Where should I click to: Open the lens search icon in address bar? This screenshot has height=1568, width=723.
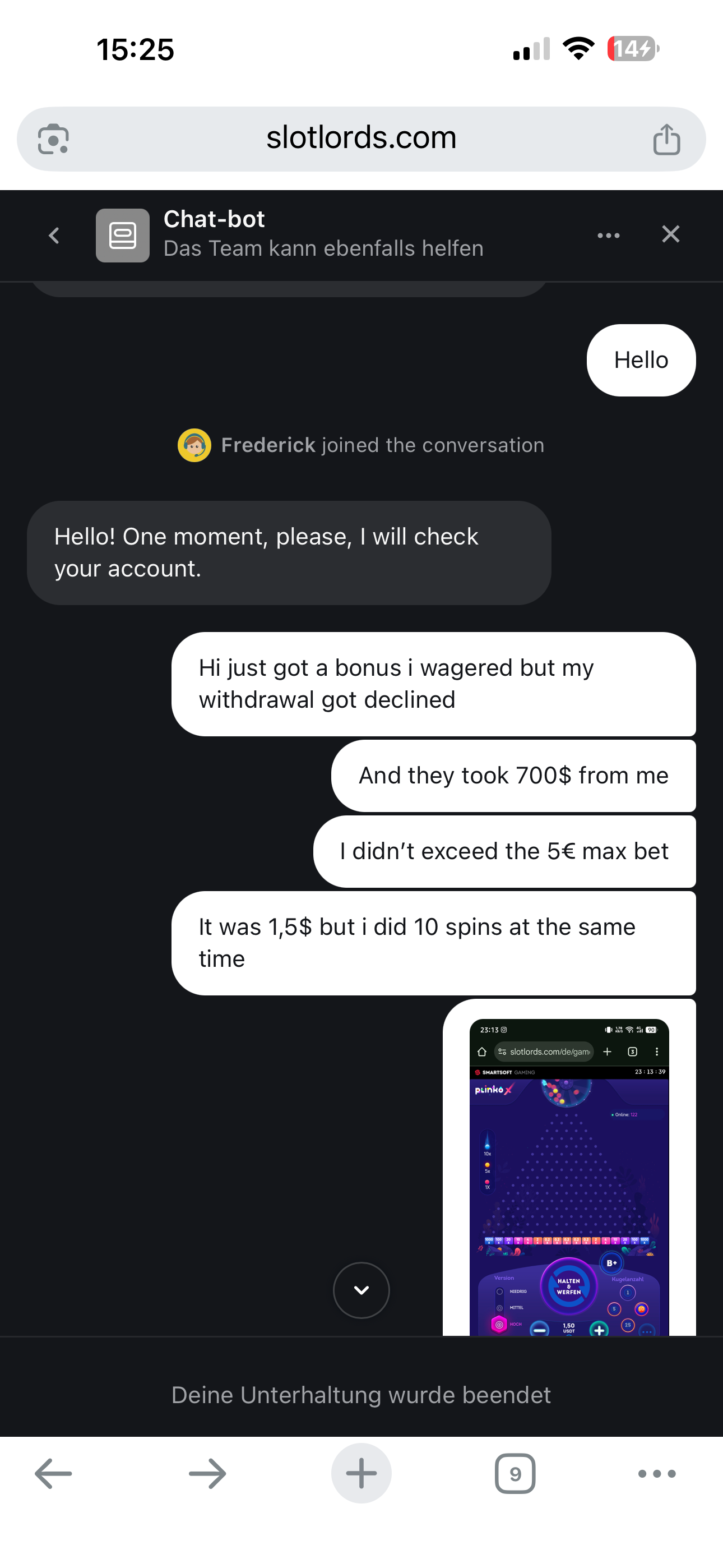[54, 140]
